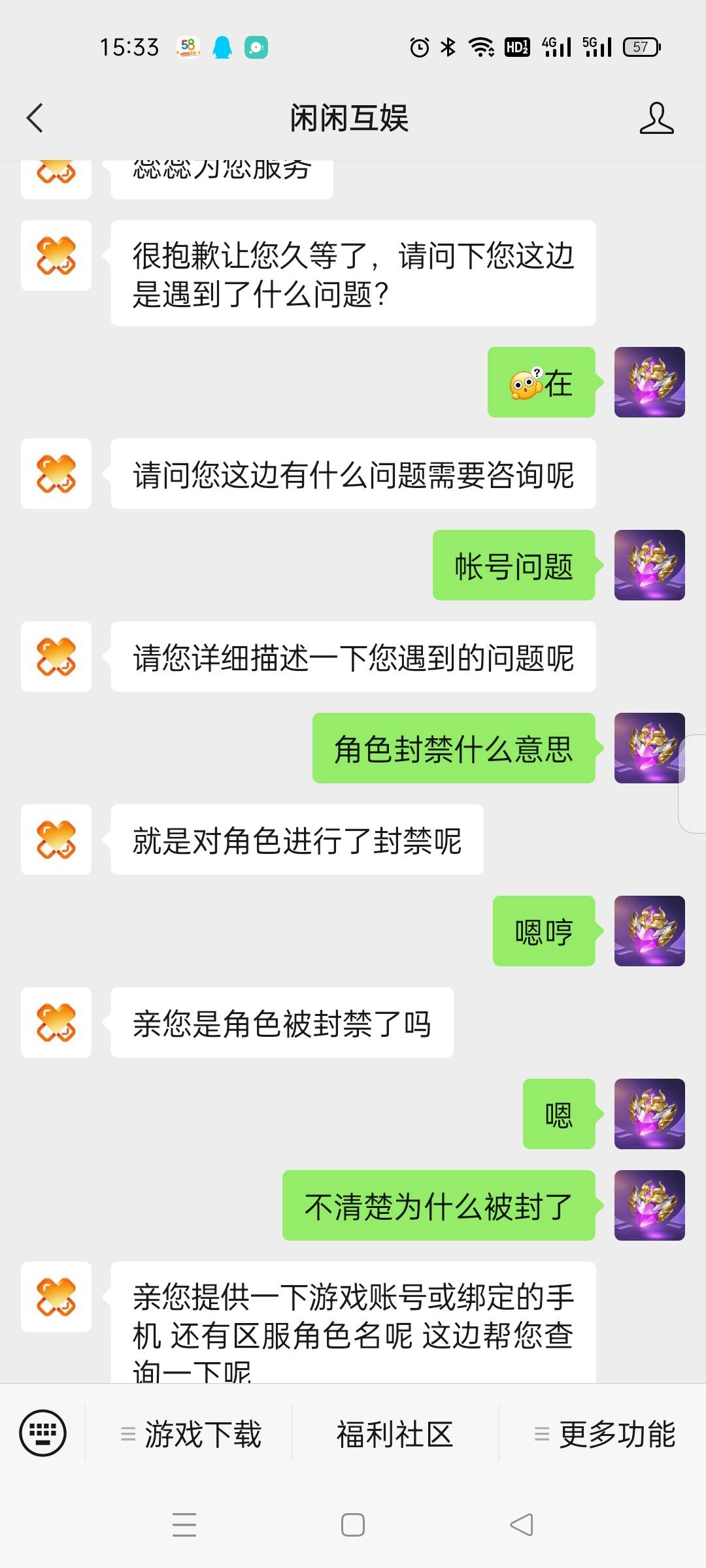This screenshot has height=1568, width=706.
Task: Tap the service avatar beside 请问您这边有什么问题需要咨询呢
Action: [x=56, y=474]
